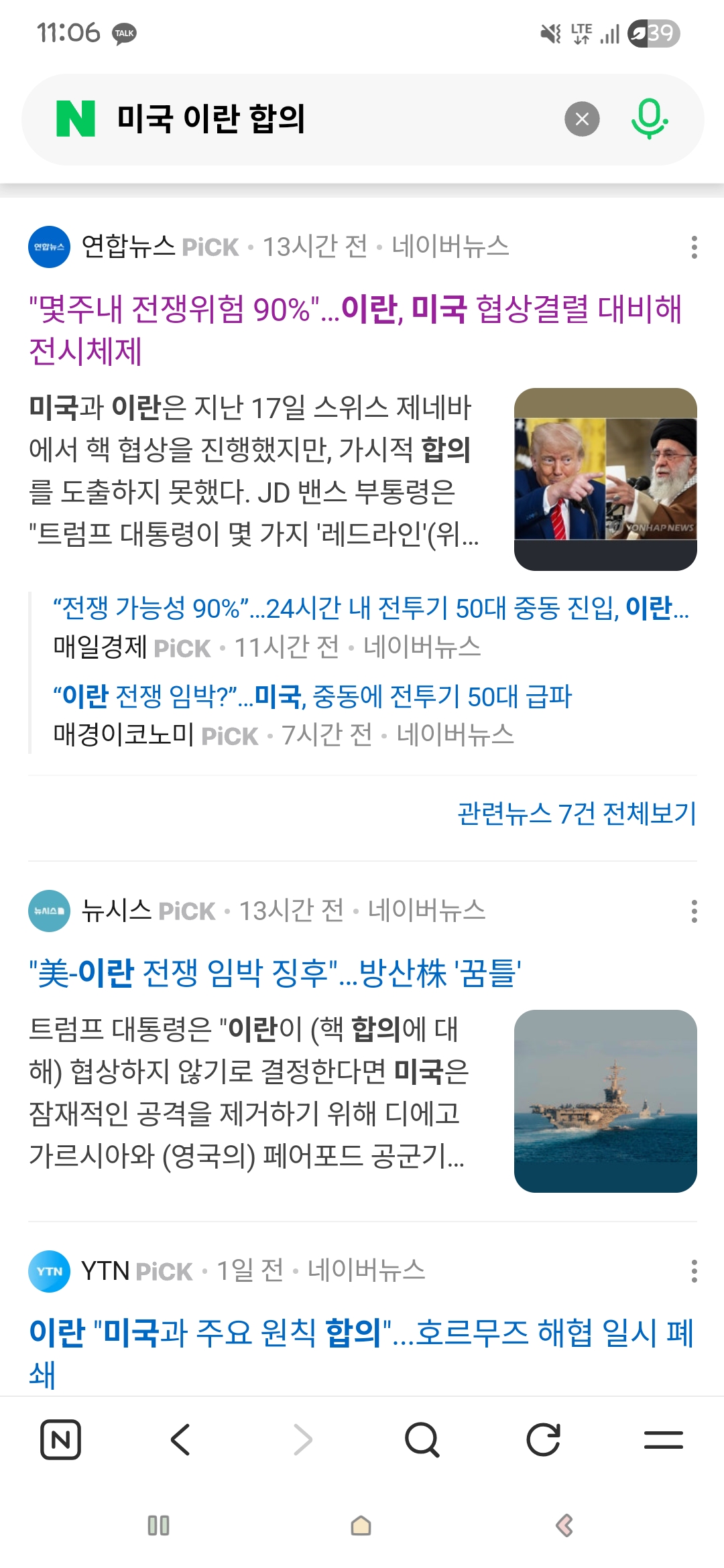Image resolution: width=724 pixels, height=1568 pixels.
Task: Open the aircraft carrier article thumbnail
Action: (x=605, y=1101)
